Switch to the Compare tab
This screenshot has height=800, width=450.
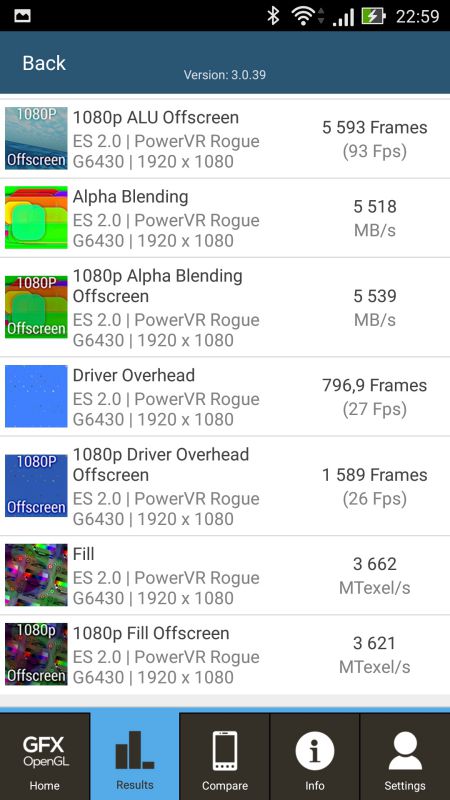(x=224, y=757)
